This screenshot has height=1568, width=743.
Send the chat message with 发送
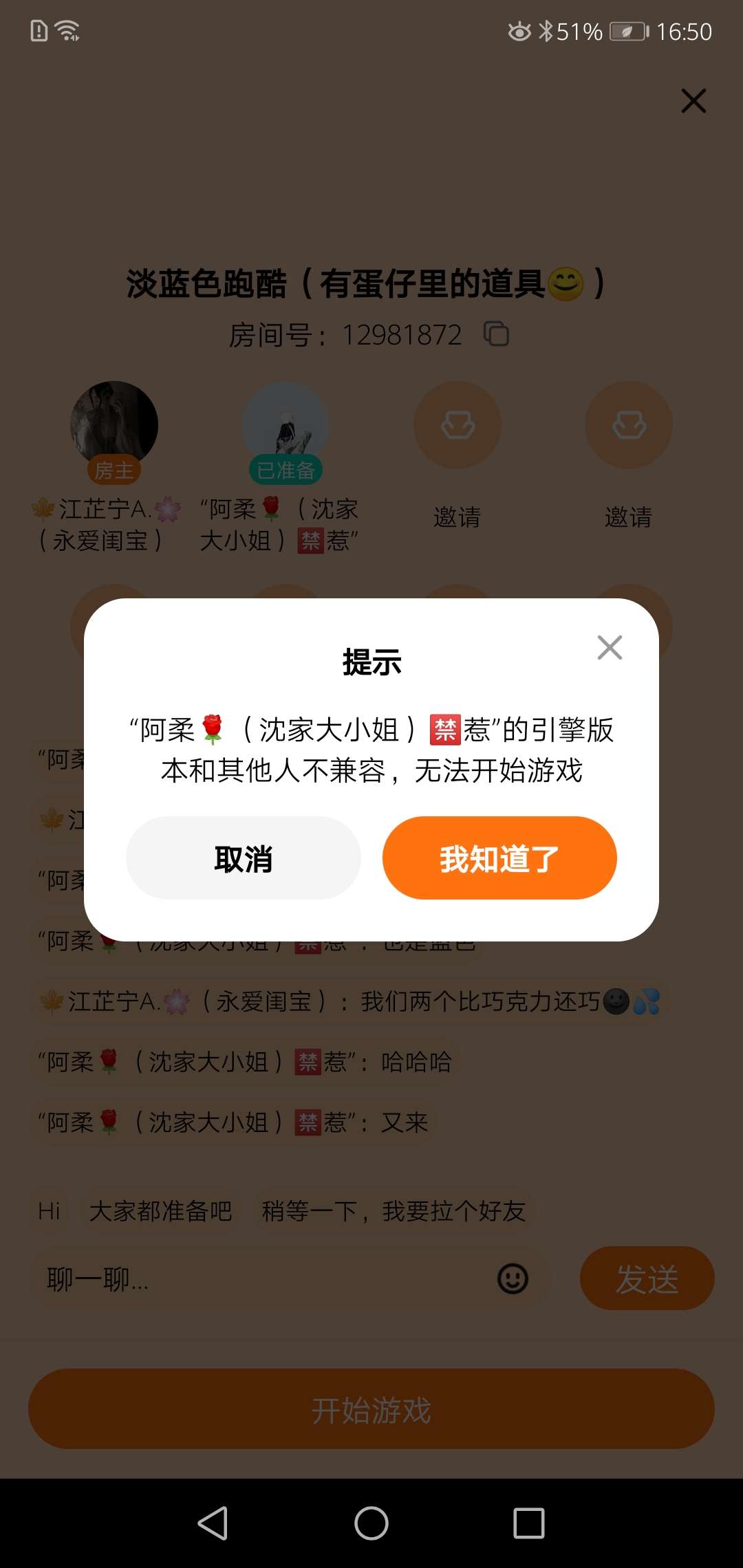click(647, 1278)
